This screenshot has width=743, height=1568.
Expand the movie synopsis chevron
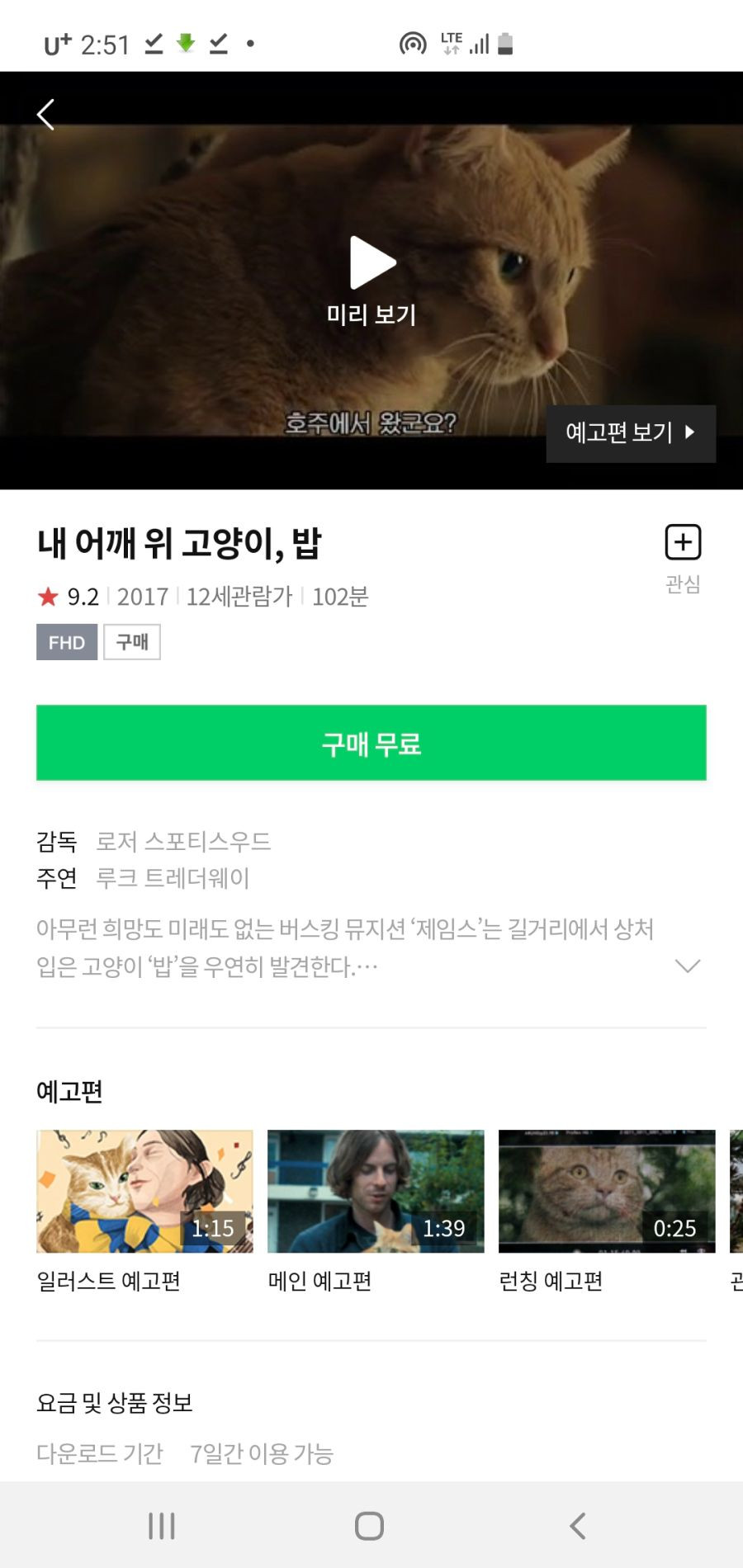click(687, 966)
